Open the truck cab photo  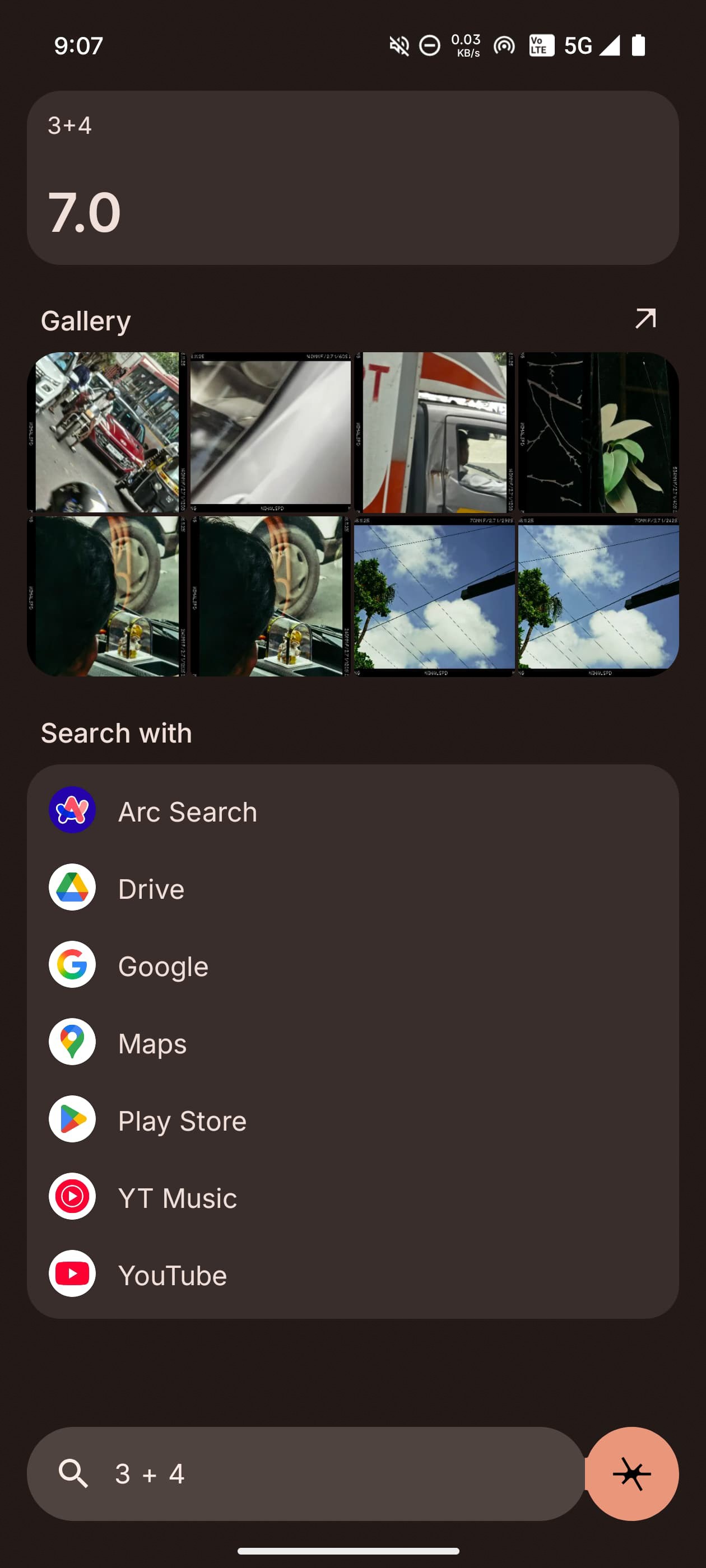click(434, 432)
